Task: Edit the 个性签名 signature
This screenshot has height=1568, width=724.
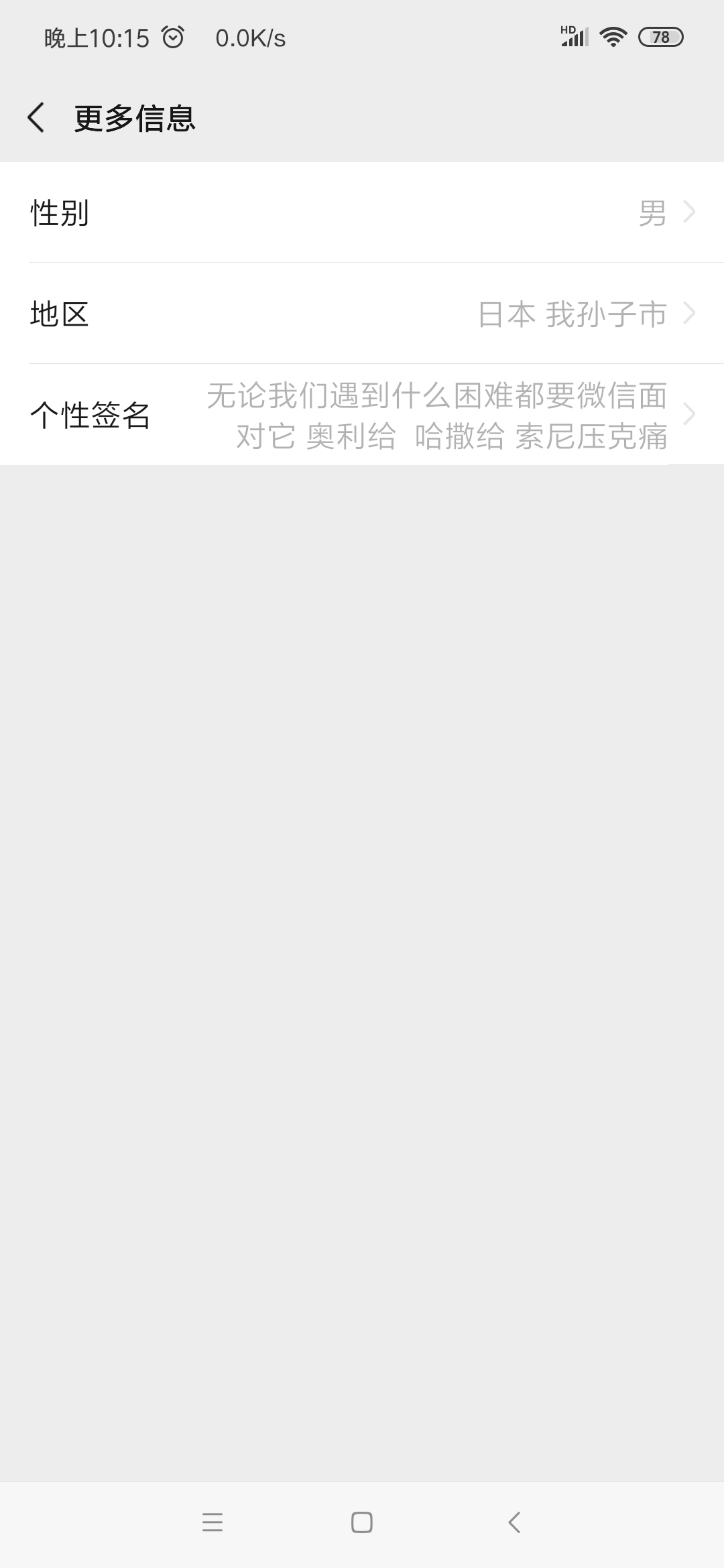Action: pyautogui.click(x=362, y=415)
